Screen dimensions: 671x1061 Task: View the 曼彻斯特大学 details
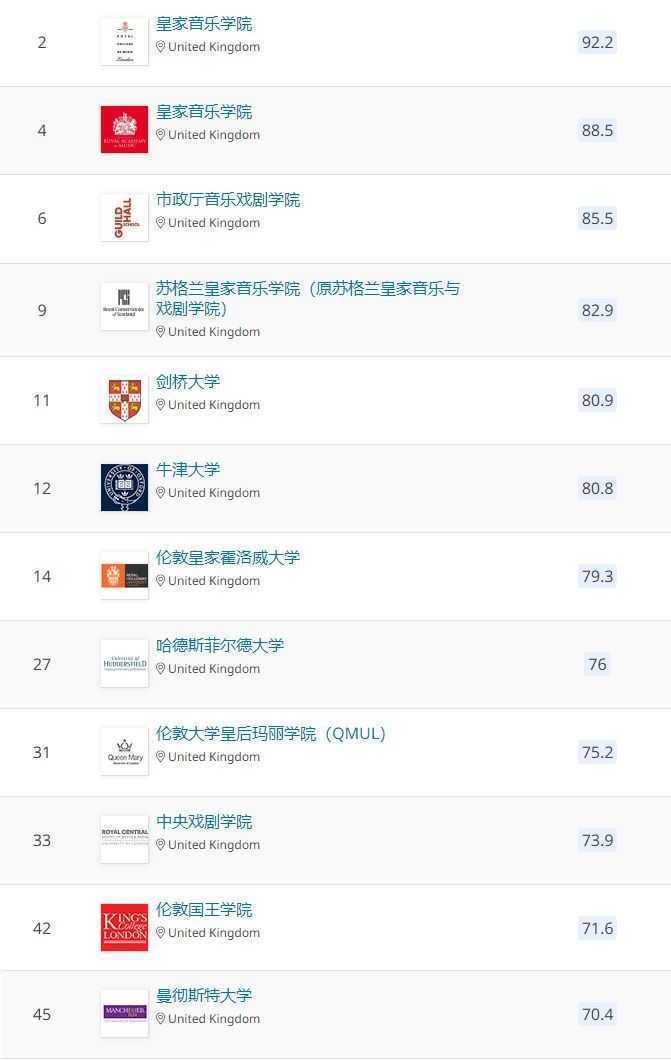pyautogui.click(x=204, y=996)
